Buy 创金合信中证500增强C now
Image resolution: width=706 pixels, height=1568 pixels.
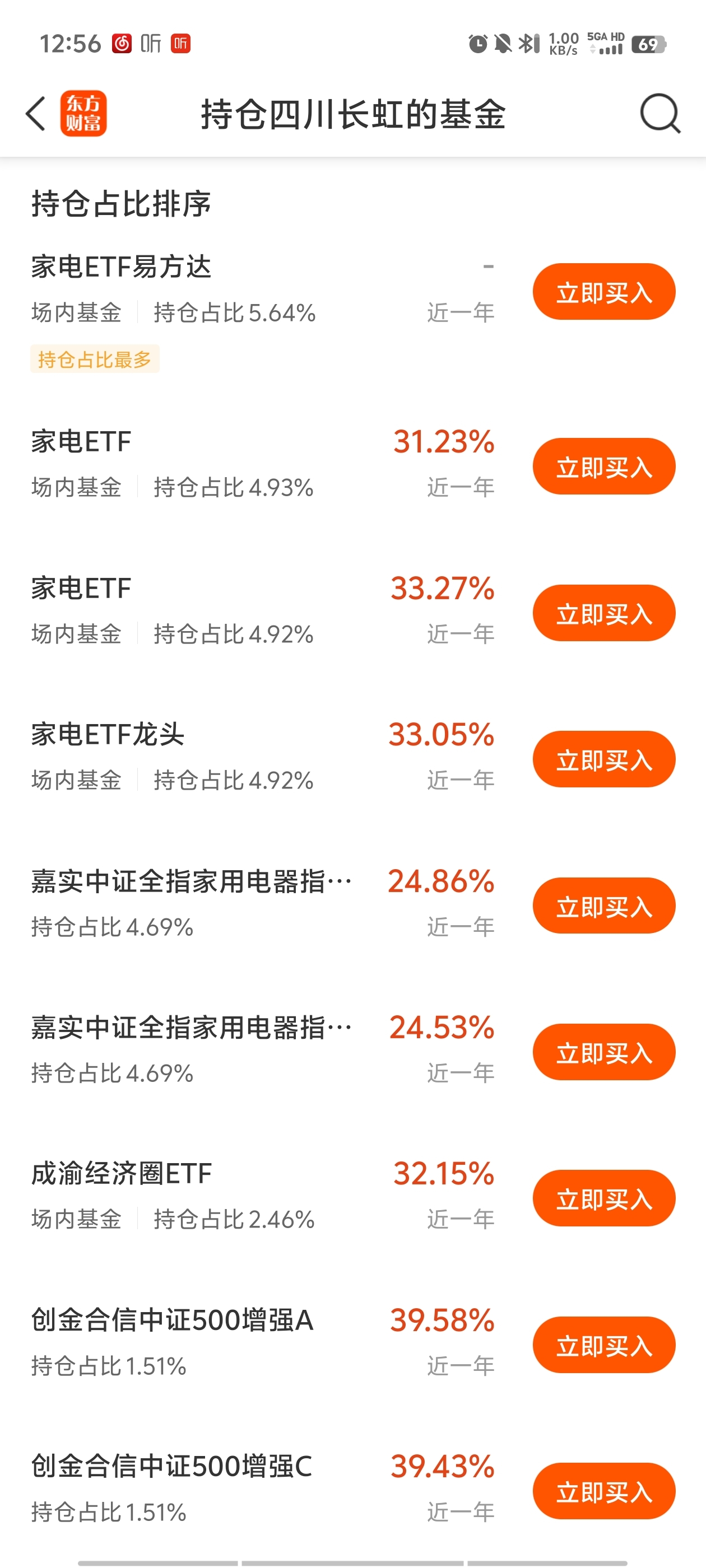(x=603, y=1491)
